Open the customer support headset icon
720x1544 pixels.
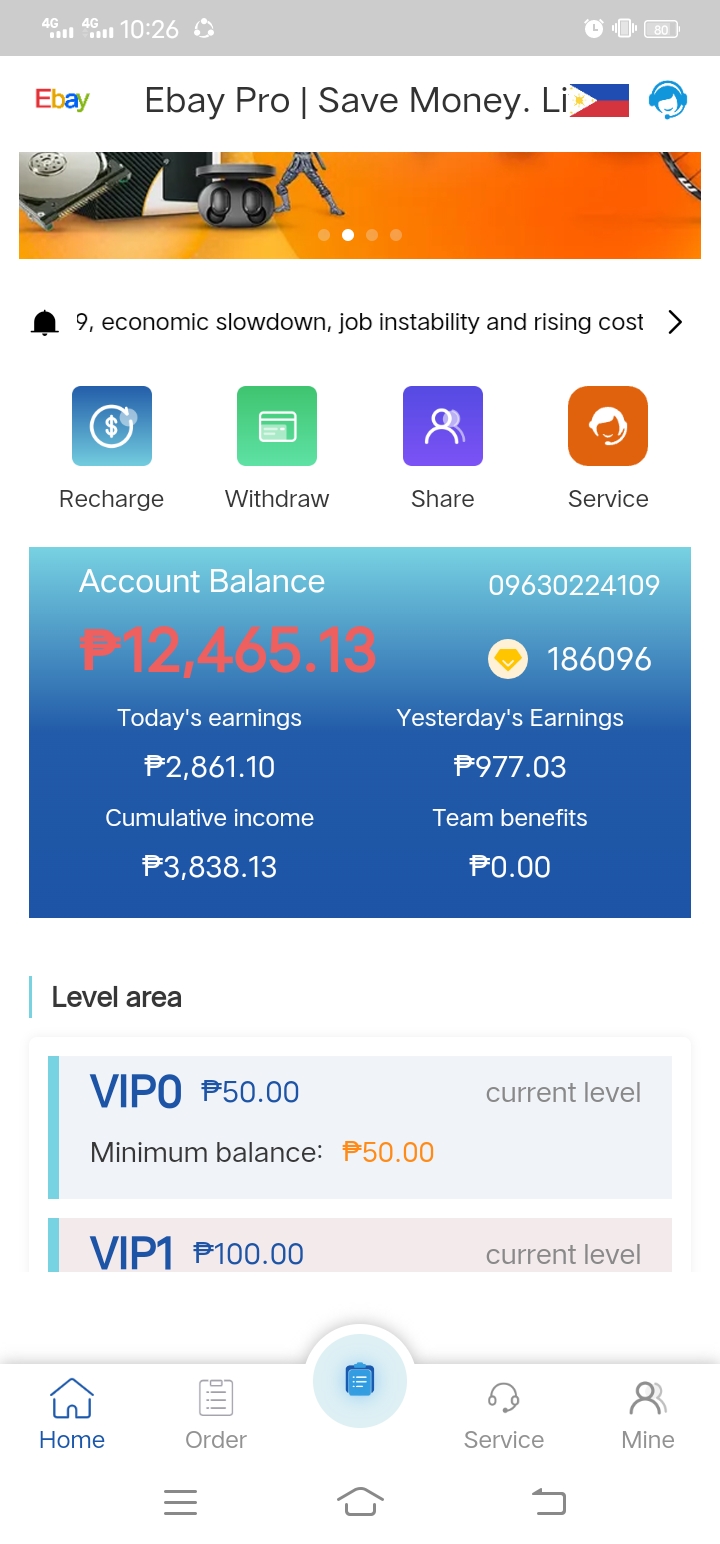[667, 100]
